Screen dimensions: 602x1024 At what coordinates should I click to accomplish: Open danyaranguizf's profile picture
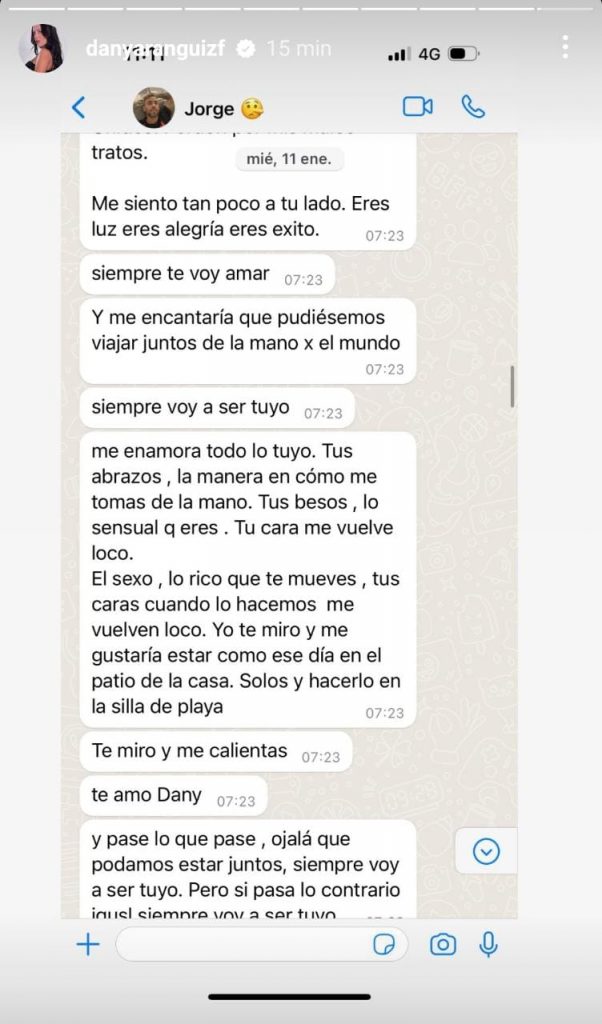42,48
